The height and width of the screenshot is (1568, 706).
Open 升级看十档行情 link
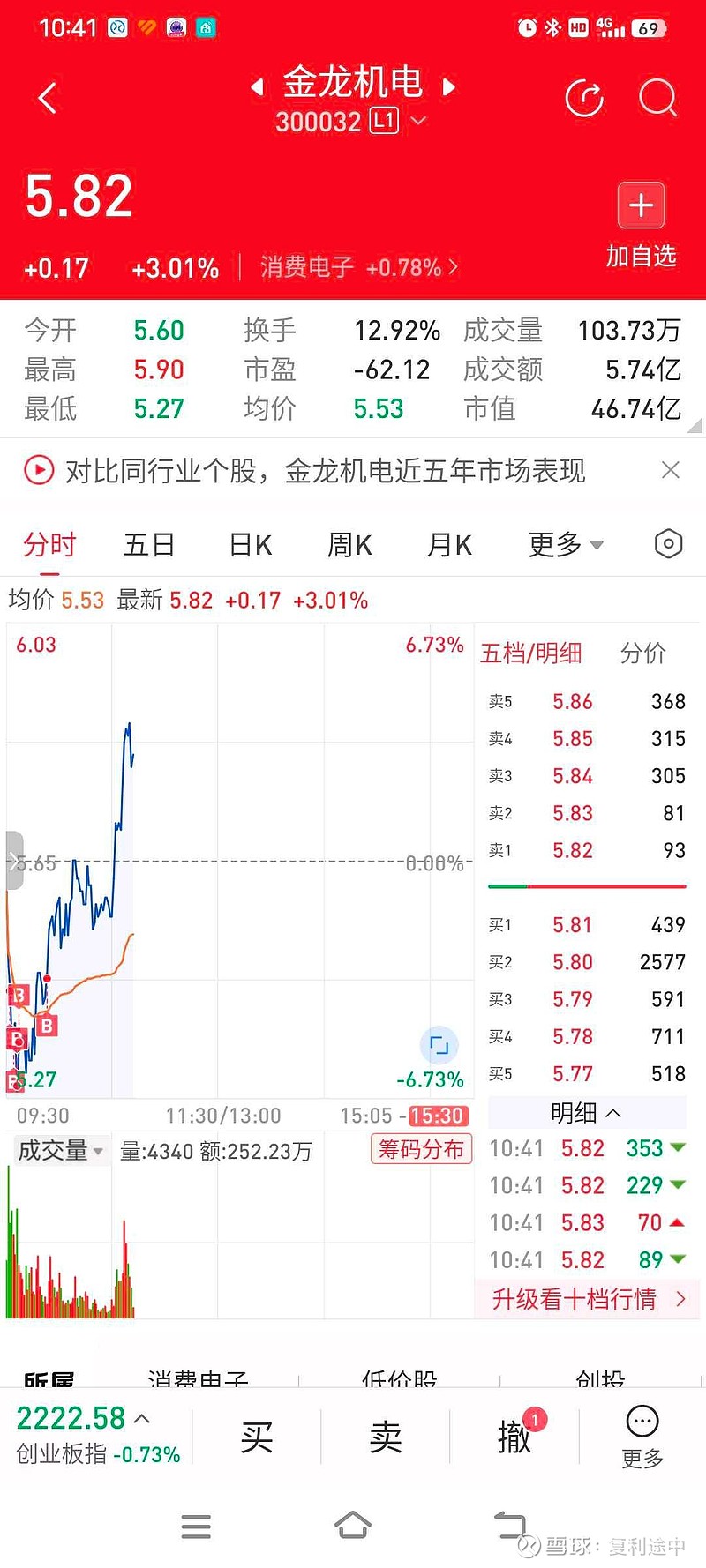tap(589, 1299)
